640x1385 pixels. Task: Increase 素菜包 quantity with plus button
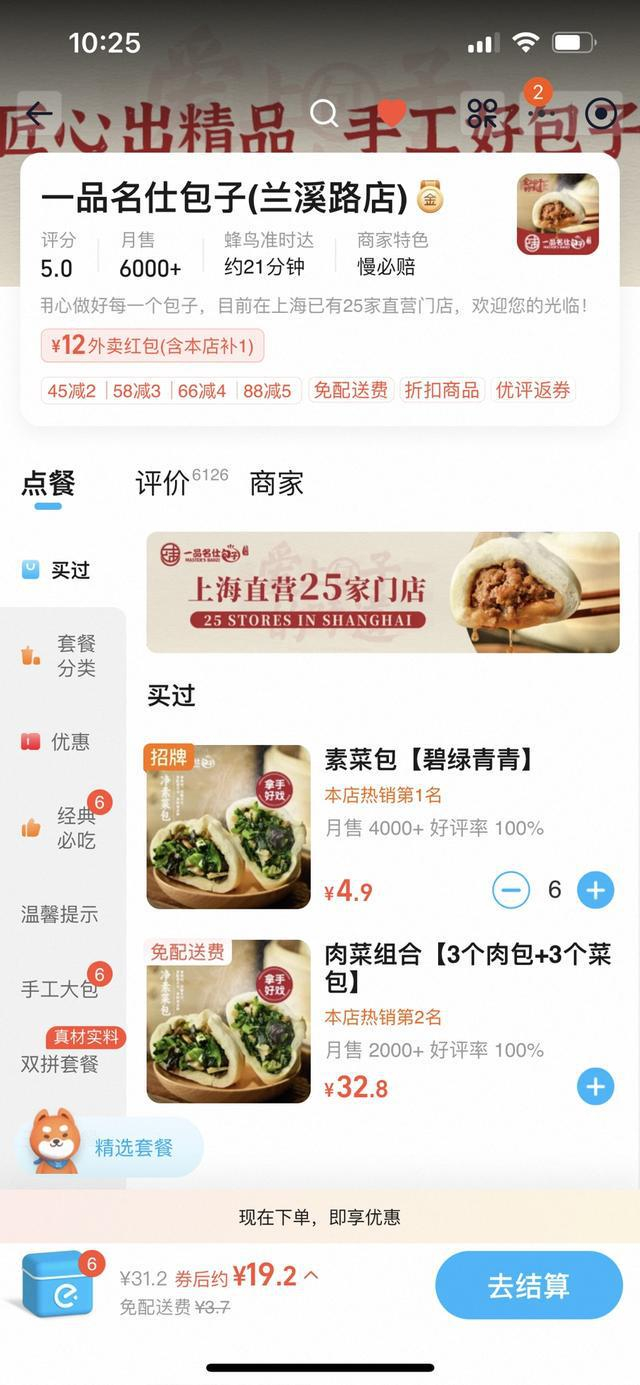(x=596, y=890)
